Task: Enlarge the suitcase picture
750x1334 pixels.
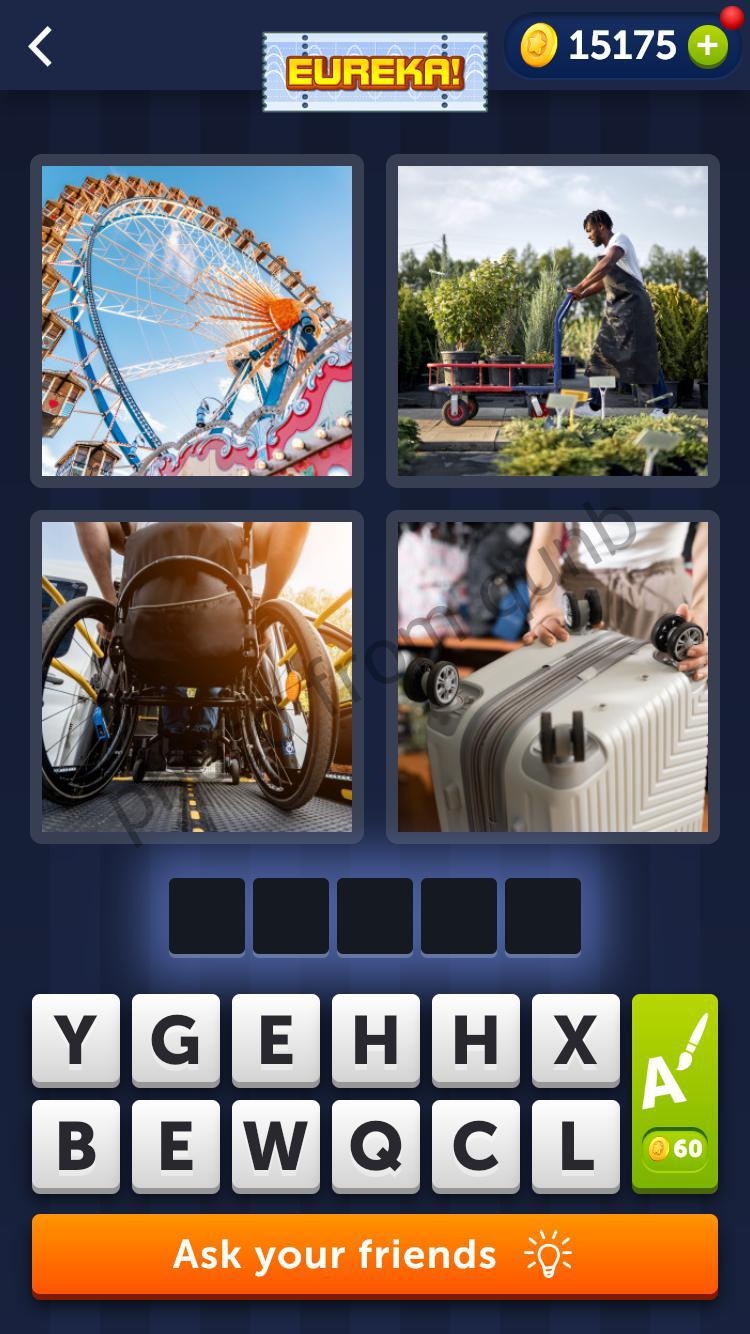Action: pyautogui.click(x=553, y=677)
